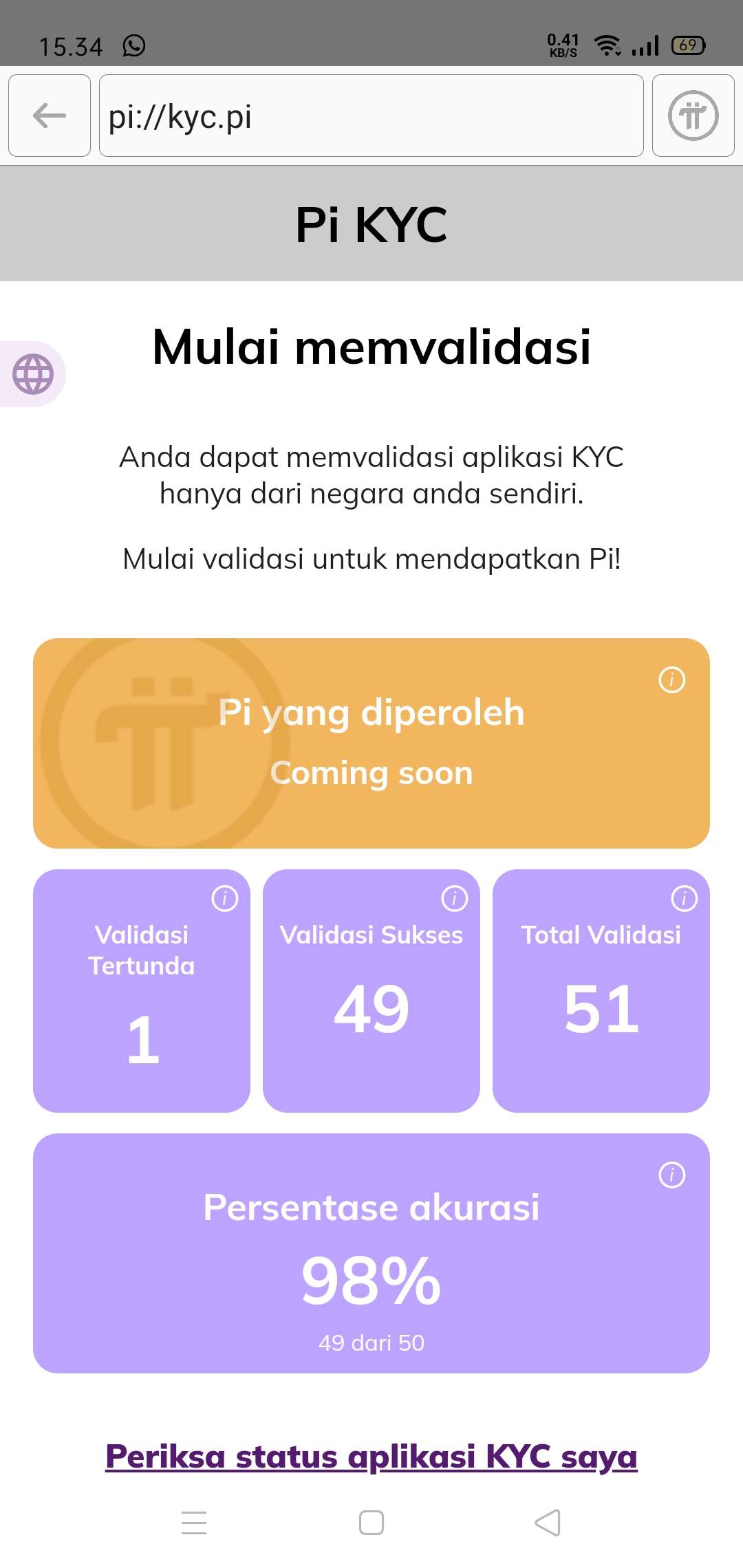Open recent apps from navigation bar
743x1568 pixels.
(x=194, y=1523)
